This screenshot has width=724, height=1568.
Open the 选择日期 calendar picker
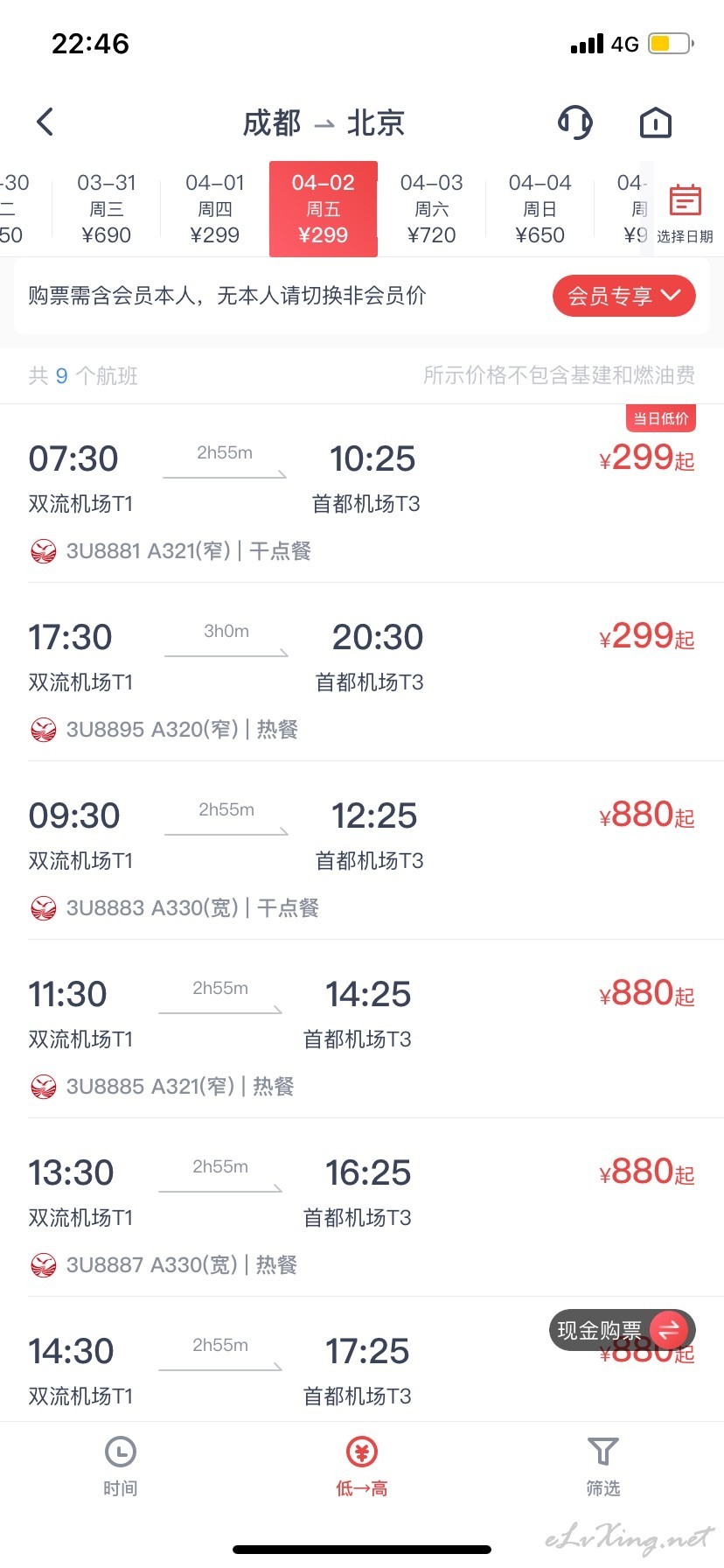pyautogui.click(x=685, y=213)
